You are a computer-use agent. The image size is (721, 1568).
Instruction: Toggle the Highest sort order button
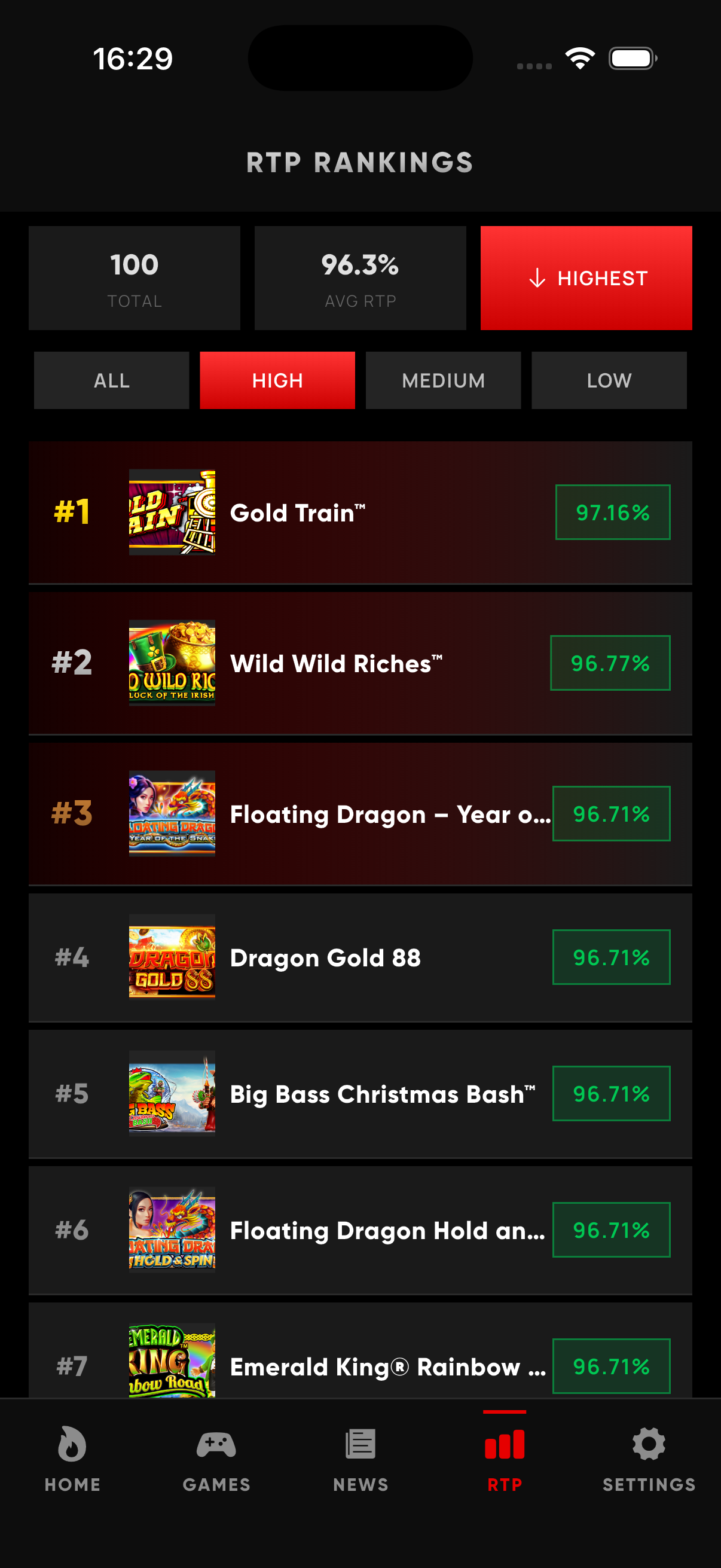click(x=586, y=278)
